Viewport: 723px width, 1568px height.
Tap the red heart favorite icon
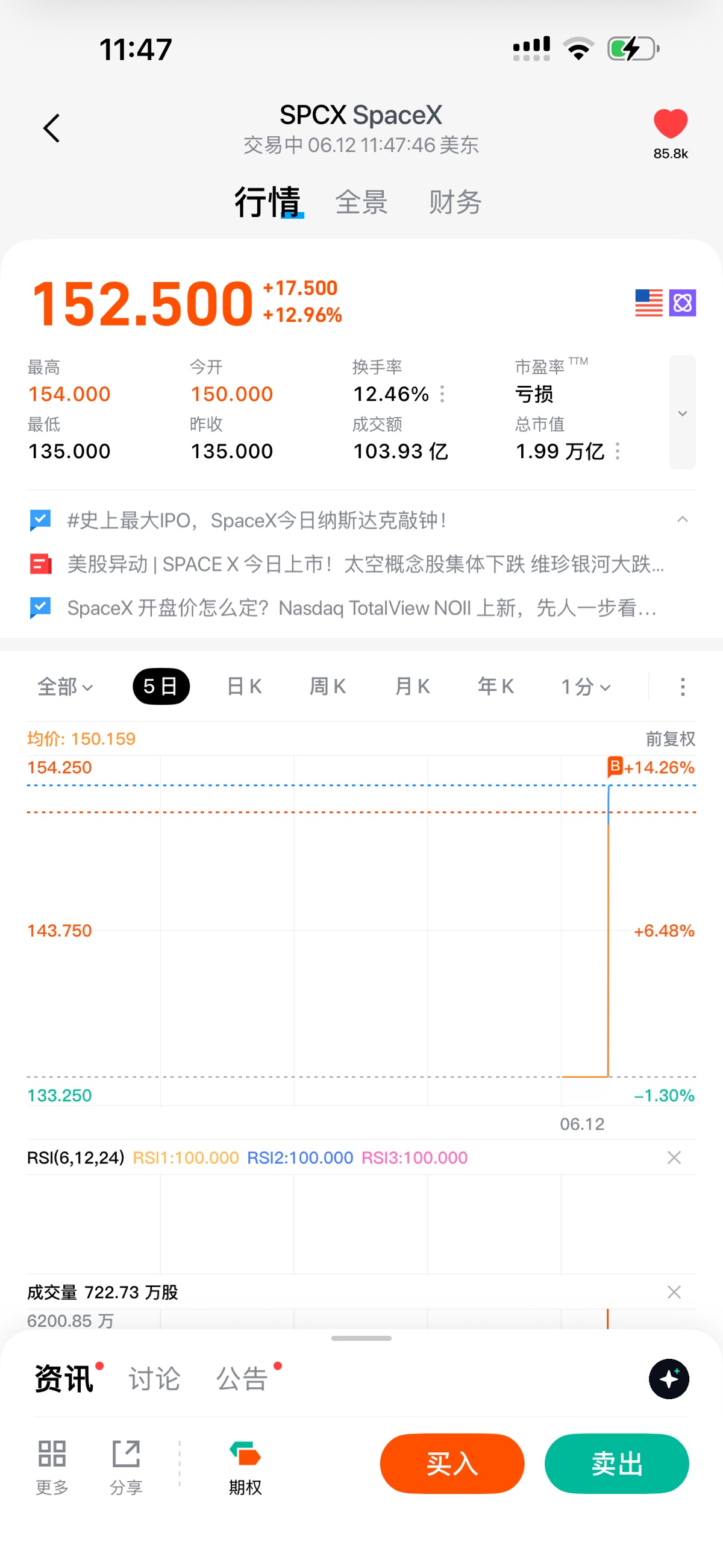coord(670,124)
